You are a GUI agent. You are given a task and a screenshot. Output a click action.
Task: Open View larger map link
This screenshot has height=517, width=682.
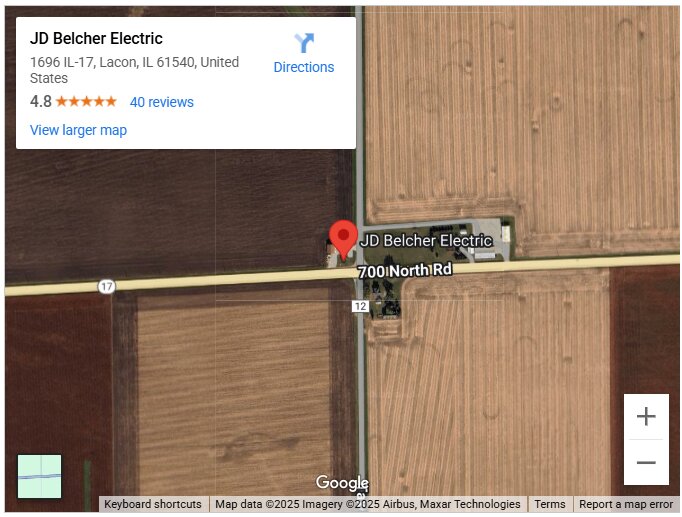coord(78,130)
